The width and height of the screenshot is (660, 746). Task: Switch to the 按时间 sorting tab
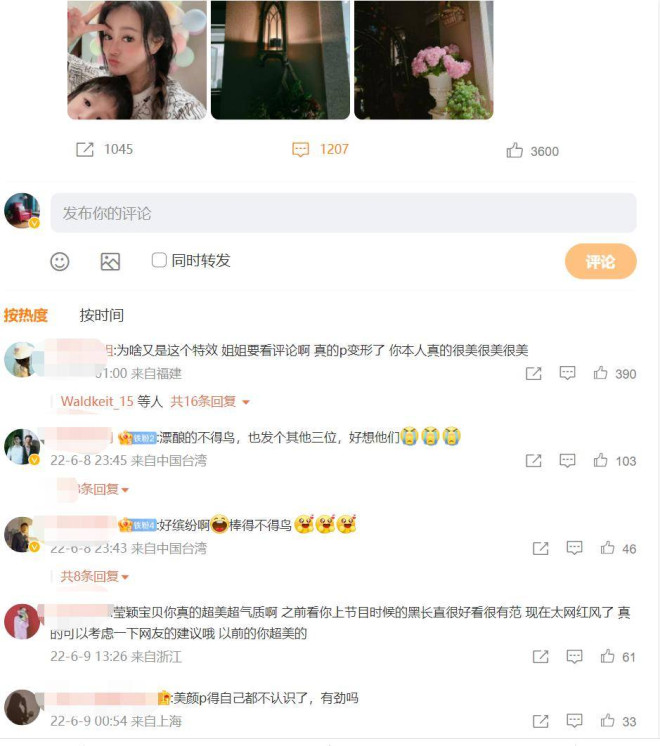point(101,315)
